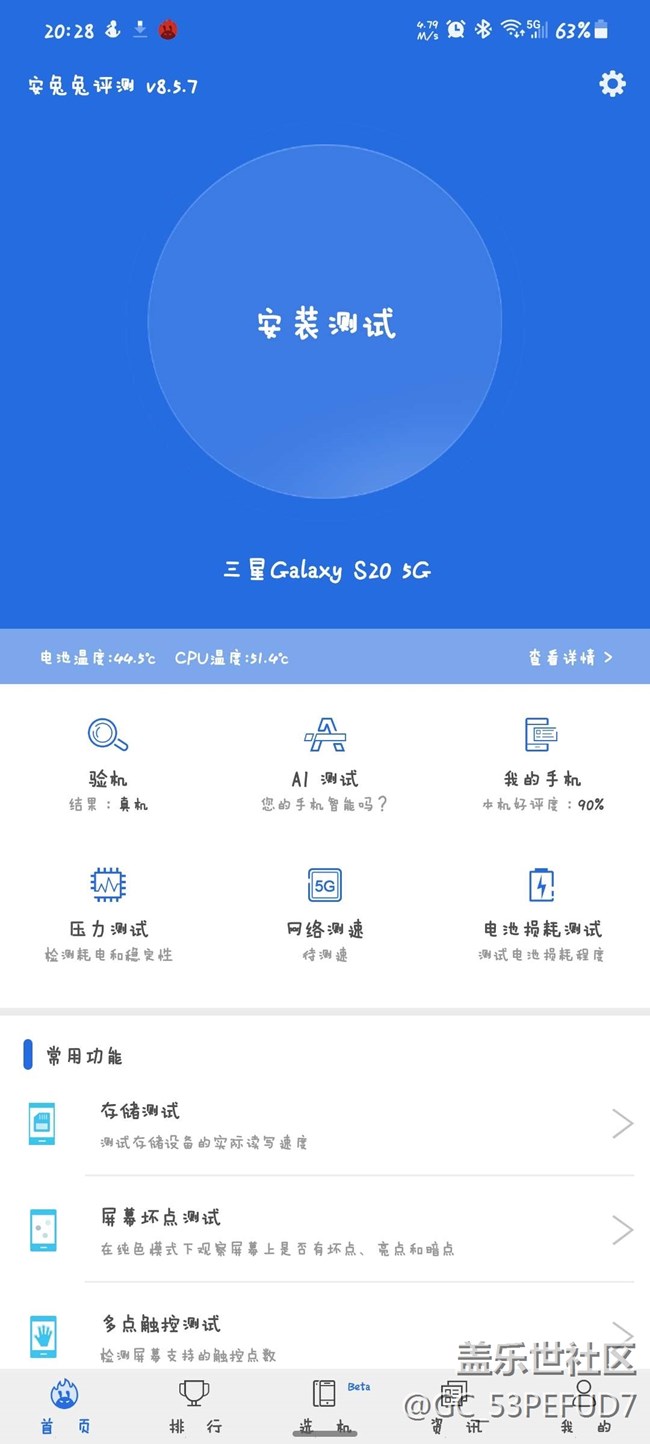Open 查看详情 for temperature details
Viewport: 650px width, 1444px height.
(x=570, y=657)
